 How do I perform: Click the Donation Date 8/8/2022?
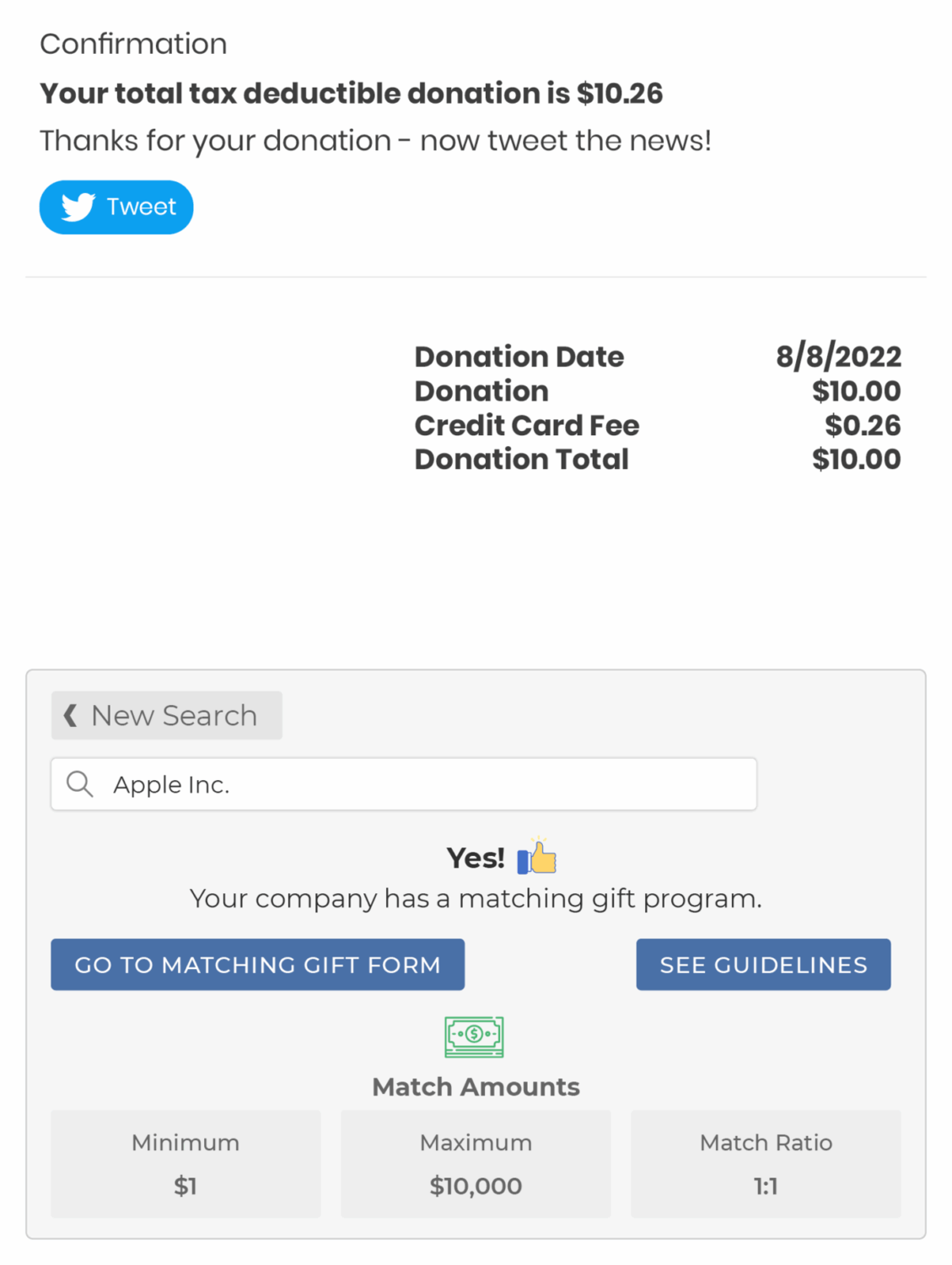tap(839, 356)
